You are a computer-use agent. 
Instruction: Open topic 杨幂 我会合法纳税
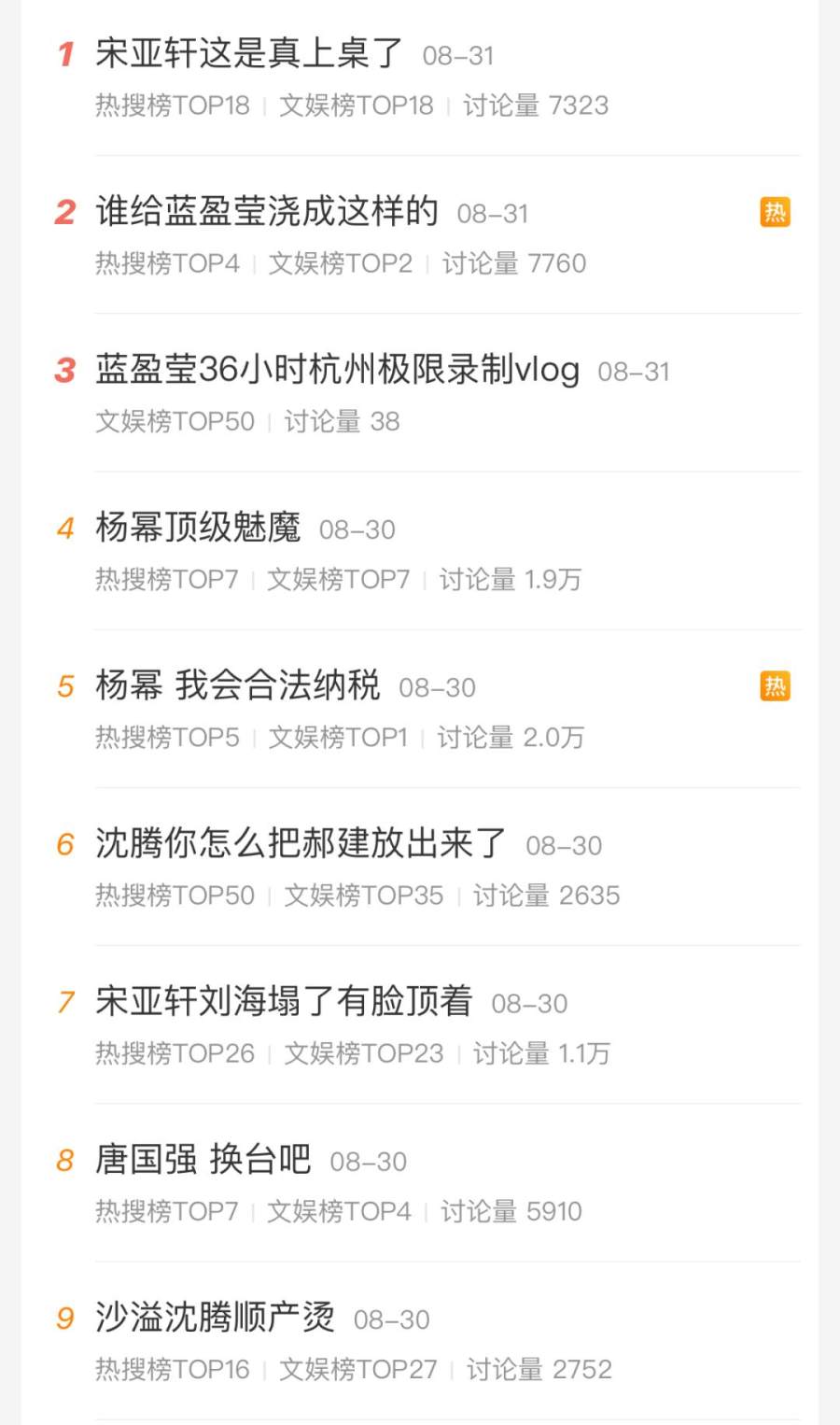[x=238, y=685]
